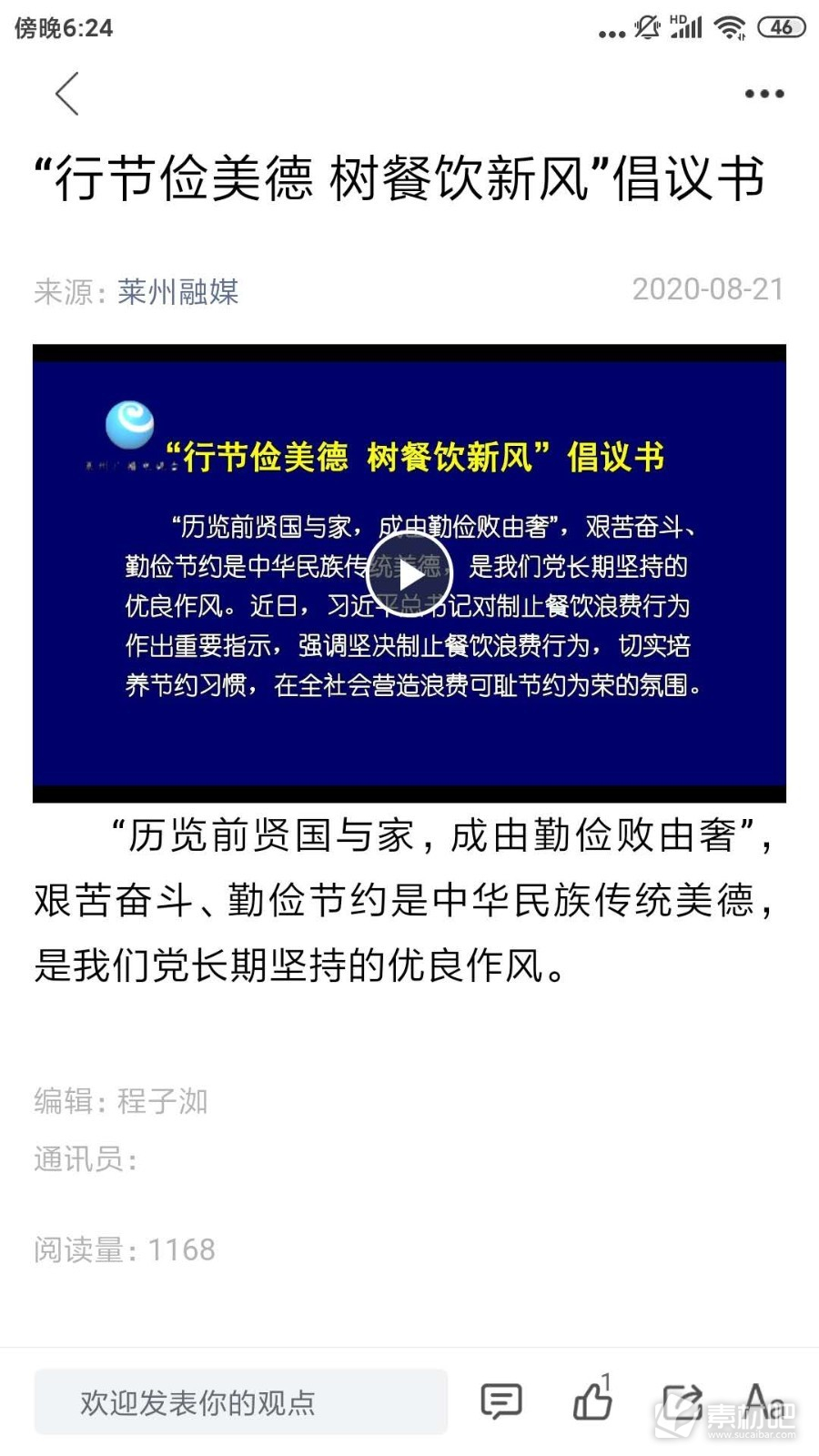
Task: Like this article with thumbs-up
Action: pos(593,1398)
